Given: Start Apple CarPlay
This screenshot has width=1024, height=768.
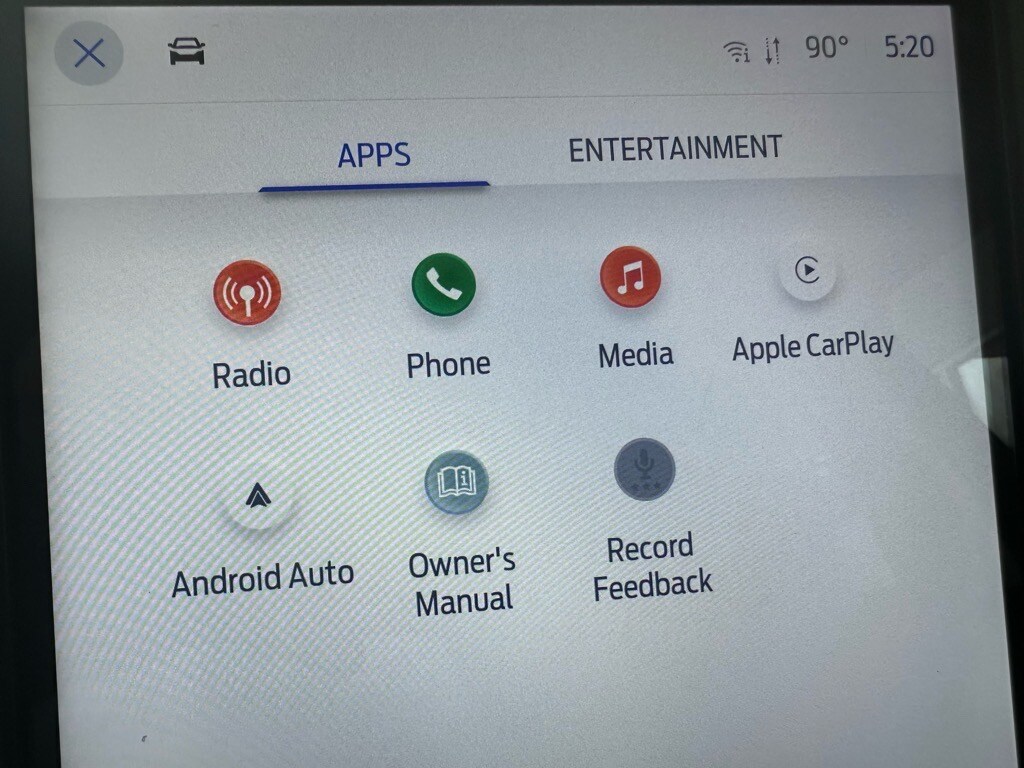Looking at the screenshot, I should pyautogui.click(x=808, y=272).
